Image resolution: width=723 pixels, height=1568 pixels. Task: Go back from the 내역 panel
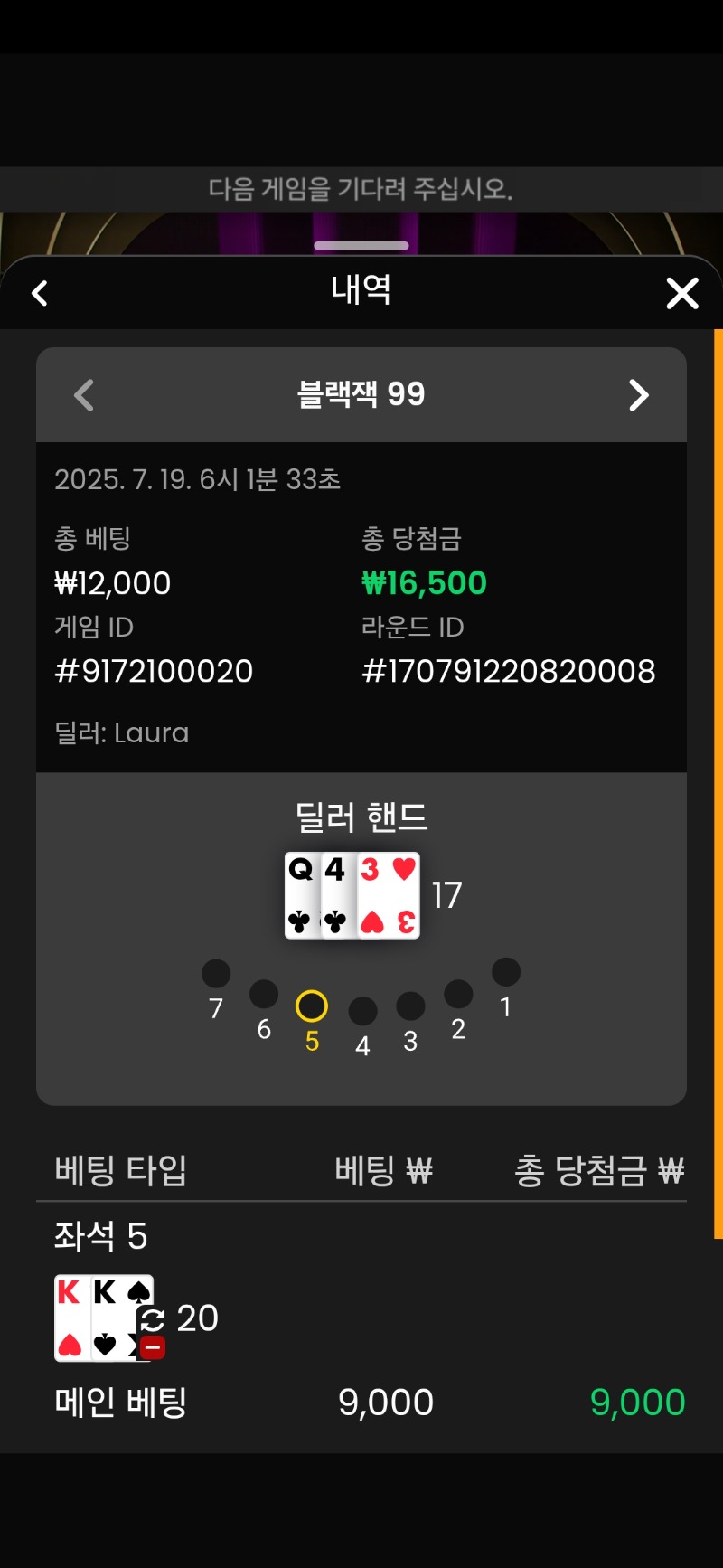(x=40, y=293)
